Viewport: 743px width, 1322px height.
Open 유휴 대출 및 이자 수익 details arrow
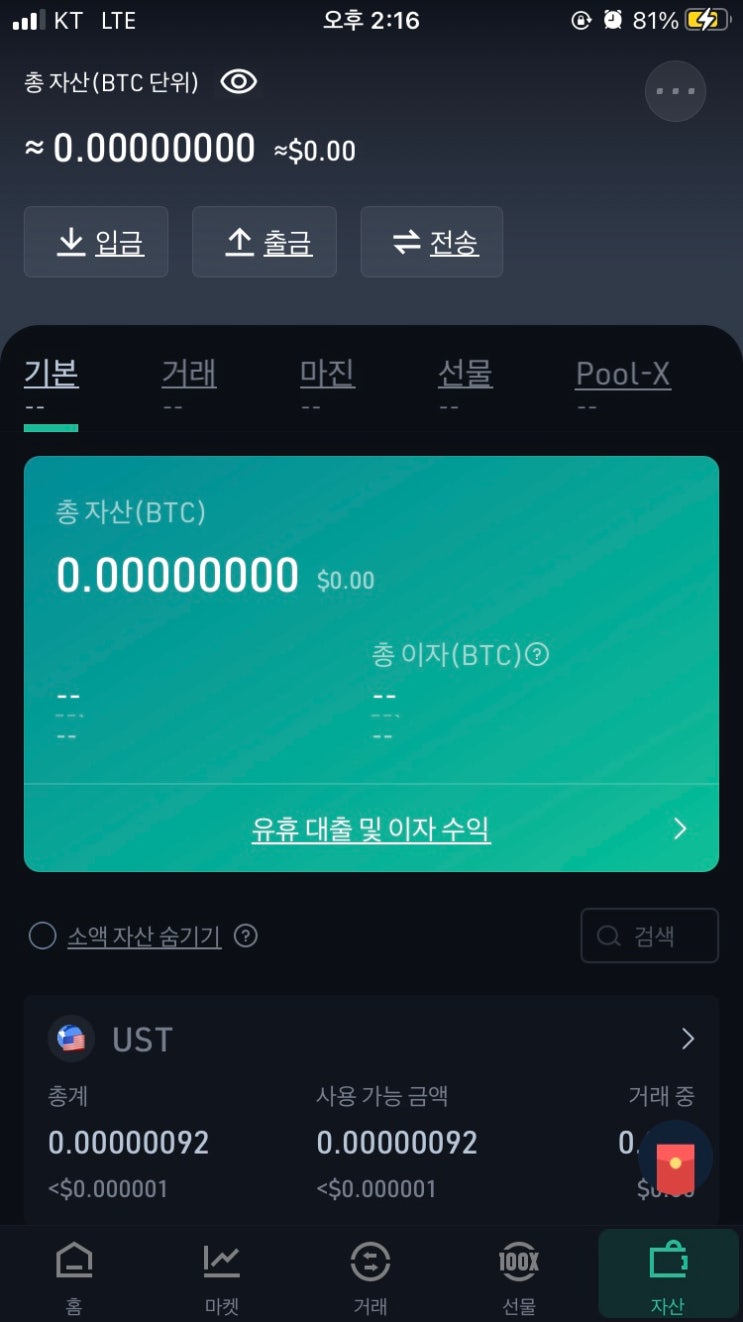tap(679, 829)
